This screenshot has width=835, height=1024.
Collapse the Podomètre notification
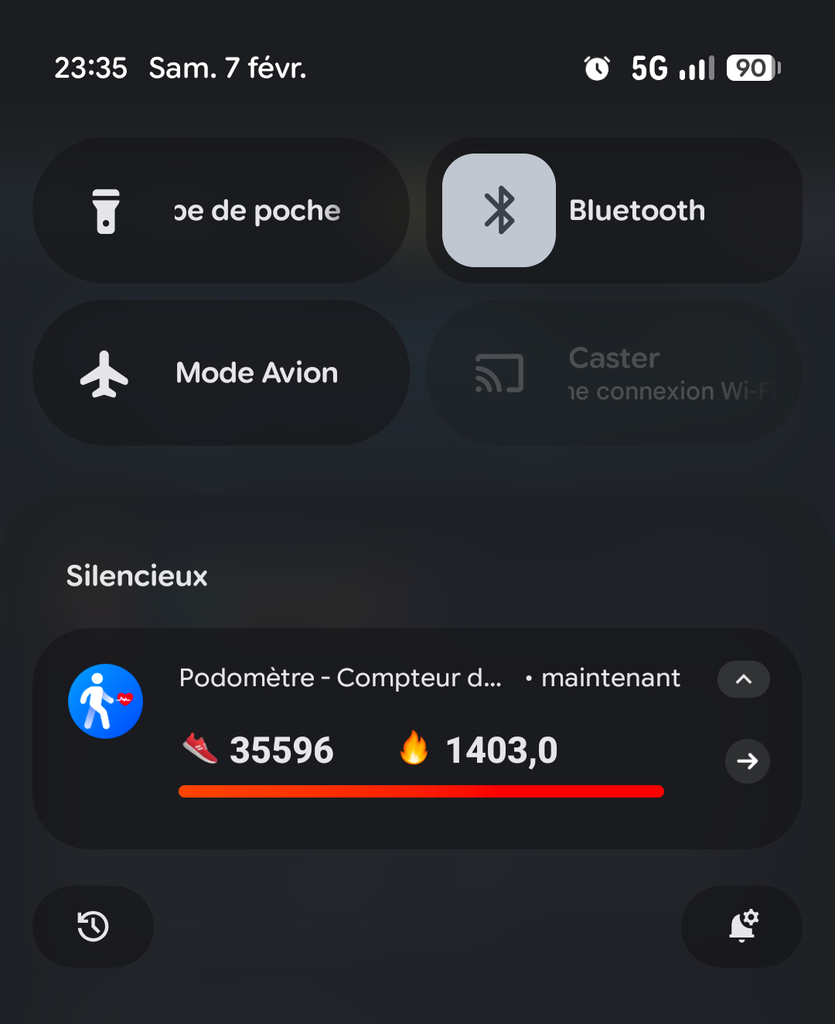click(x=743, y=680)
